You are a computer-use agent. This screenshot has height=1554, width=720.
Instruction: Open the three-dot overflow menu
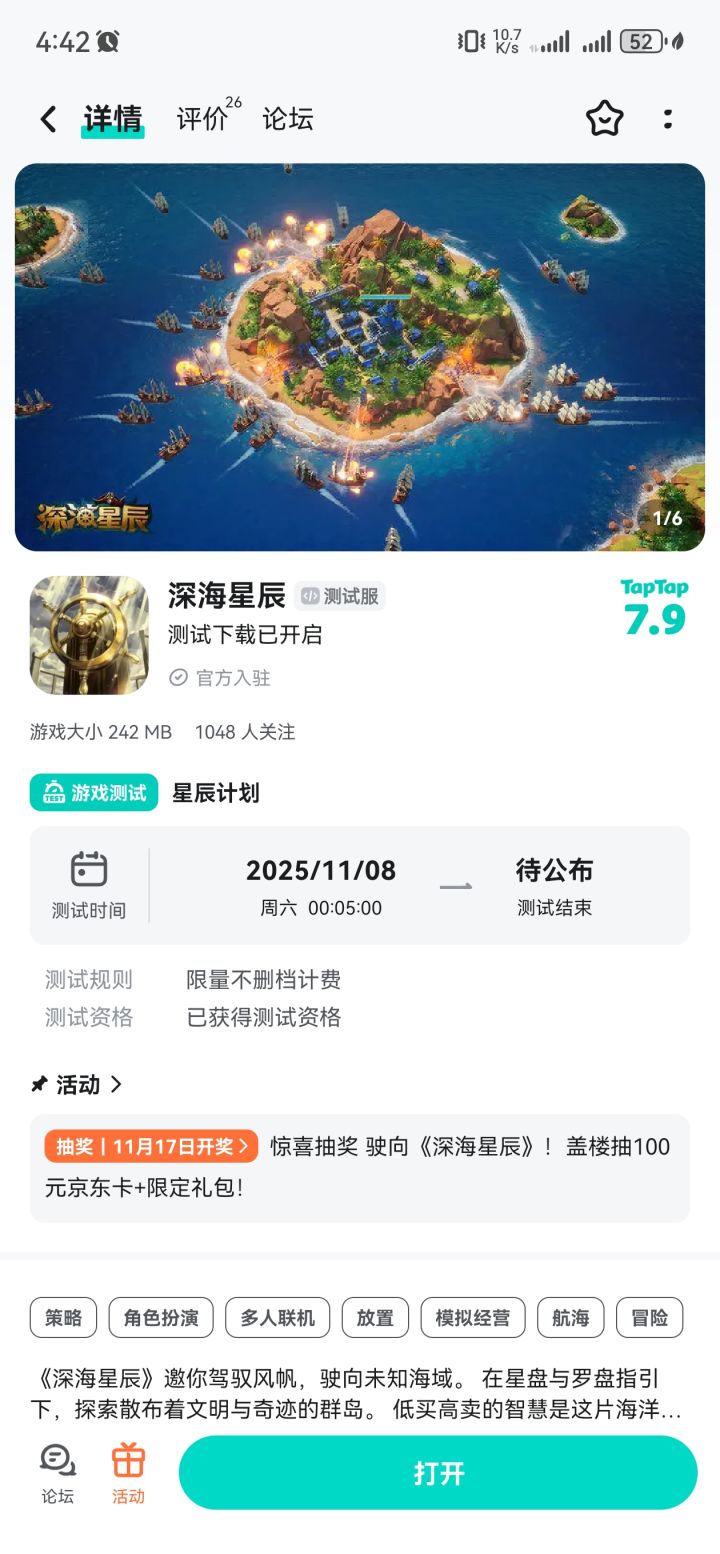667,119
